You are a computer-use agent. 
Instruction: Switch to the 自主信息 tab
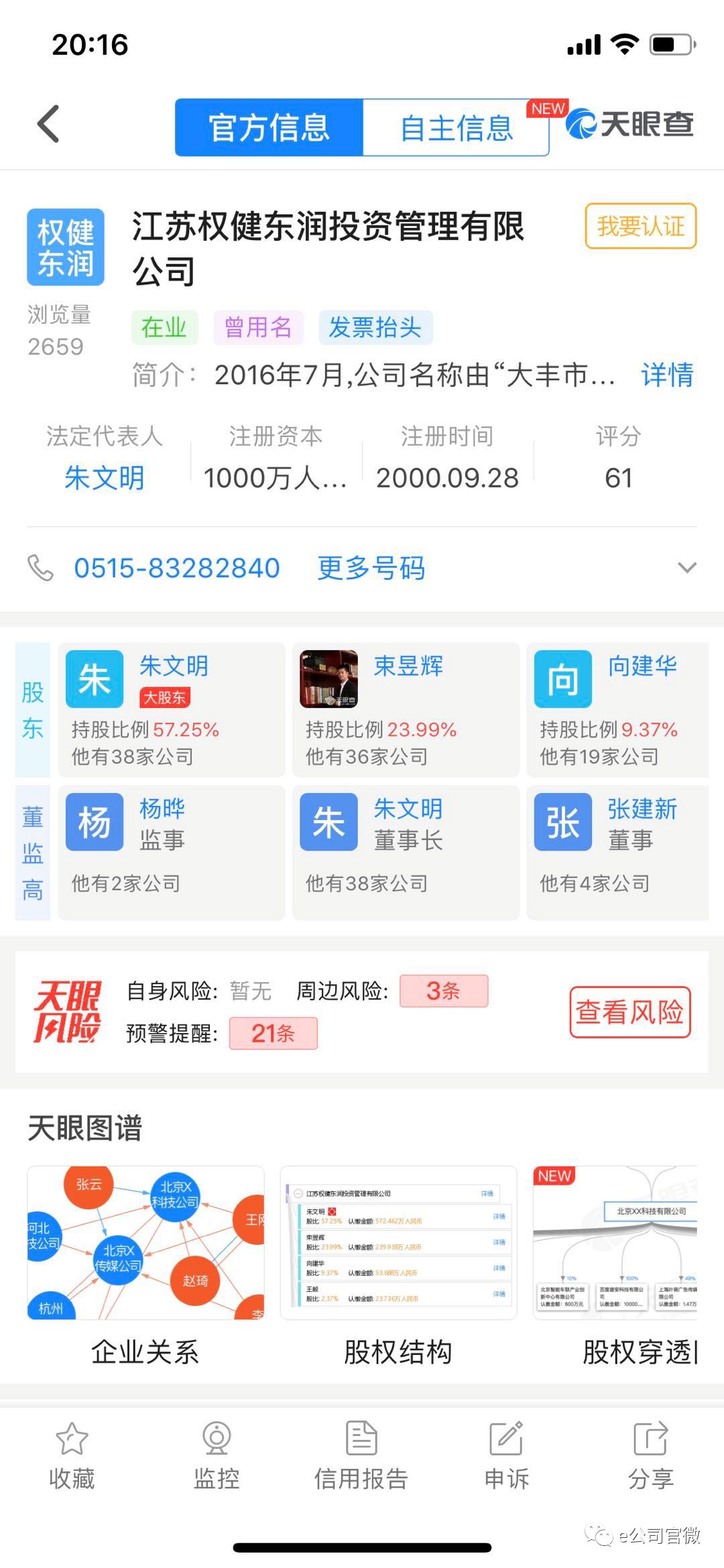(x=456, y=127)
